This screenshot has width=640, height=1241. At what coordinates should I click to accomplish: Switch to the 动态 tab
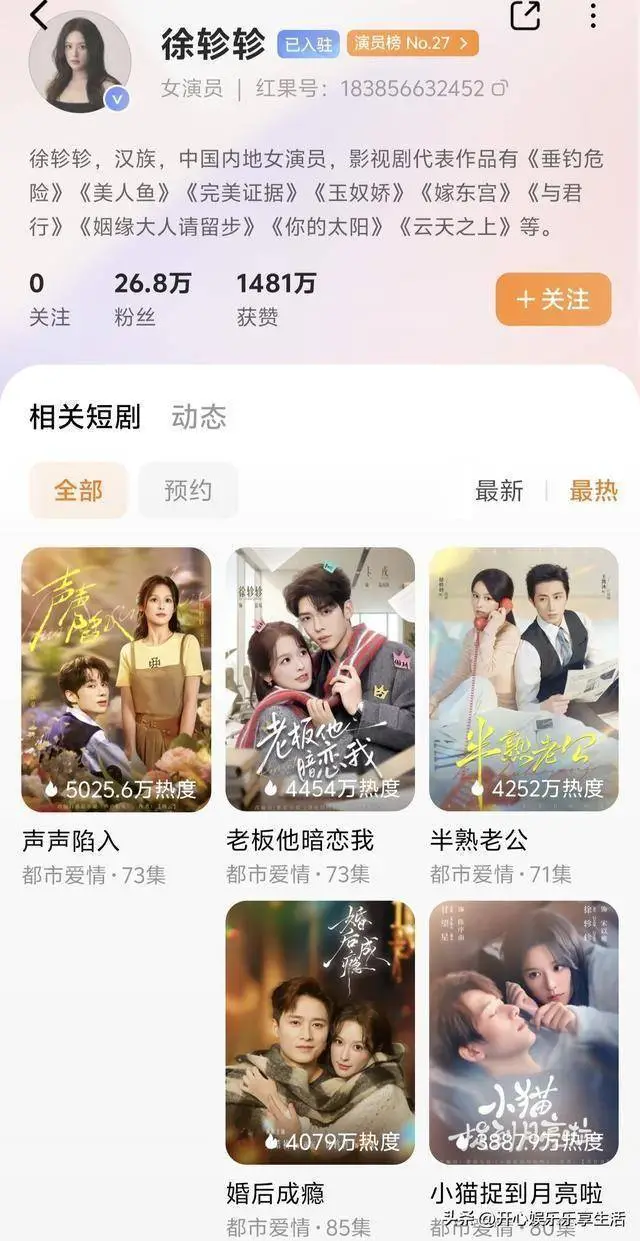coord(199,416)
